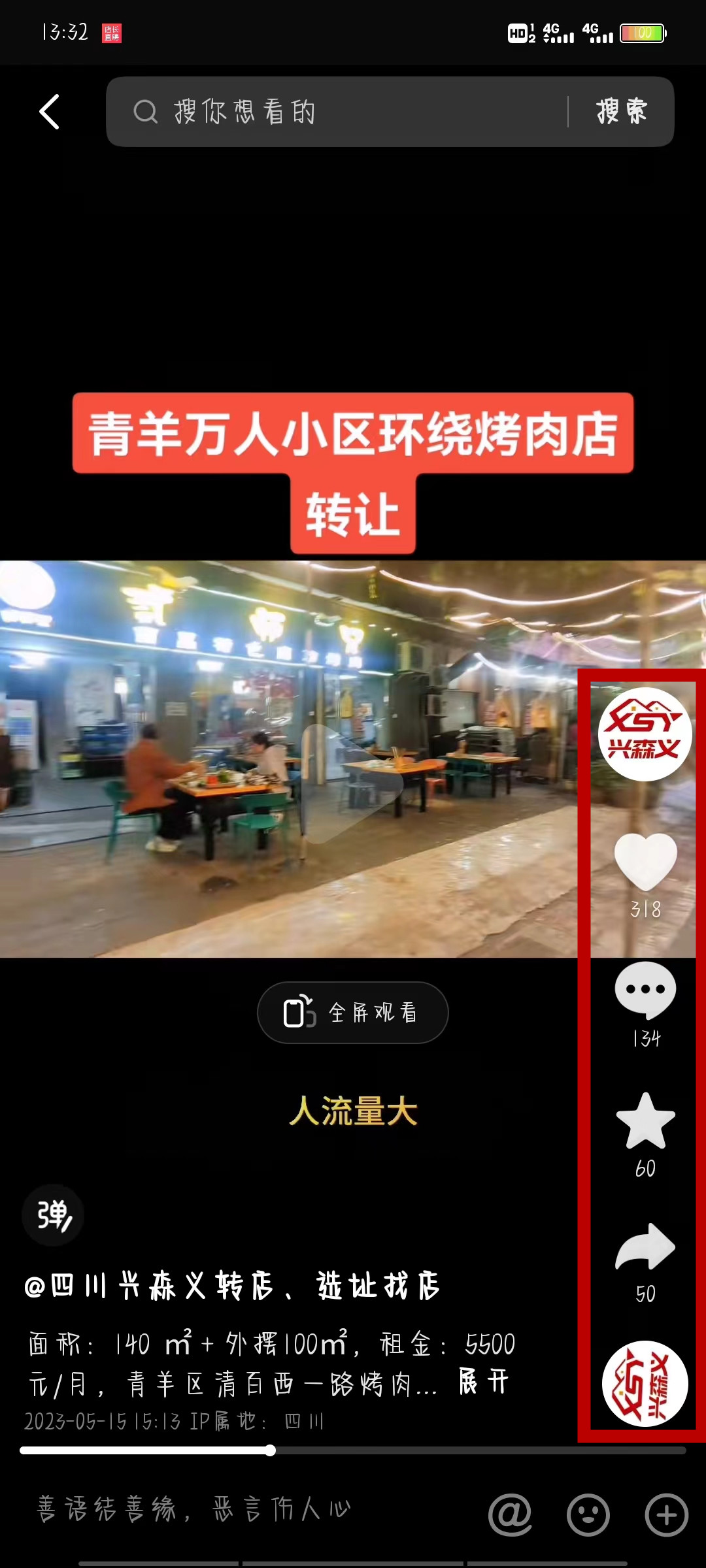706x1568 pixels.
Task: Open the @四川兴森义转店、选址找店 profile link
Action: (x=232, y=1286)
